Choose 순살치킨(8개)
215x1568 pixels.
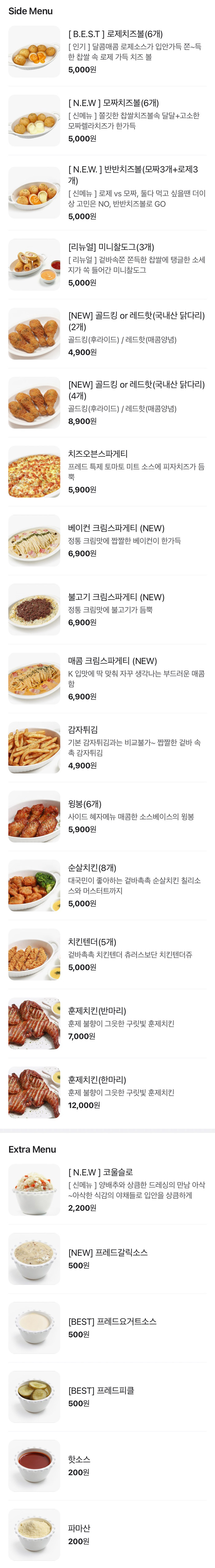(x=92, y=867)
